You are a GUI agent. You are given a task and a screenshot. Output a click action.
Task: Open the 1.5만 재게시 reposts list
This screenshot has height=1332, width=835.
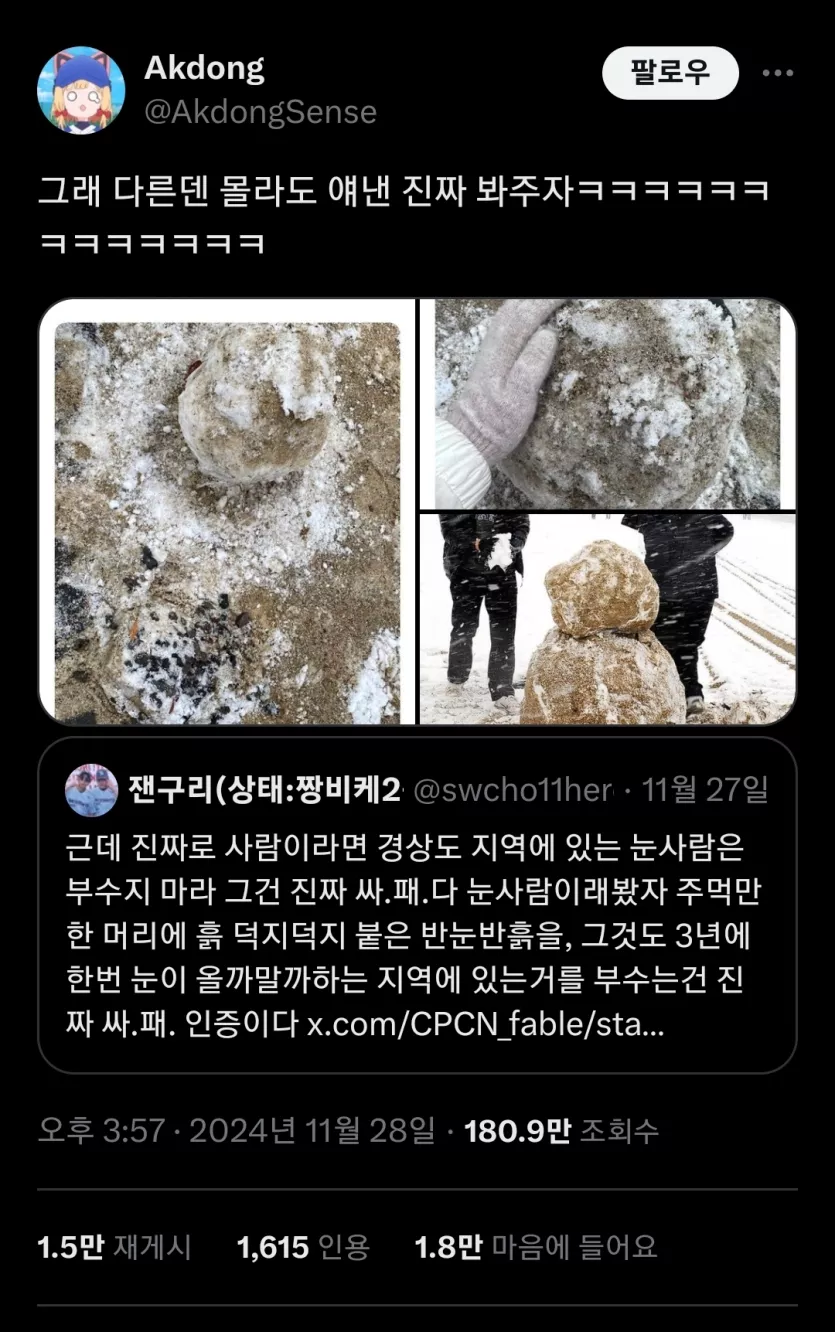[x=114, y=1247]
